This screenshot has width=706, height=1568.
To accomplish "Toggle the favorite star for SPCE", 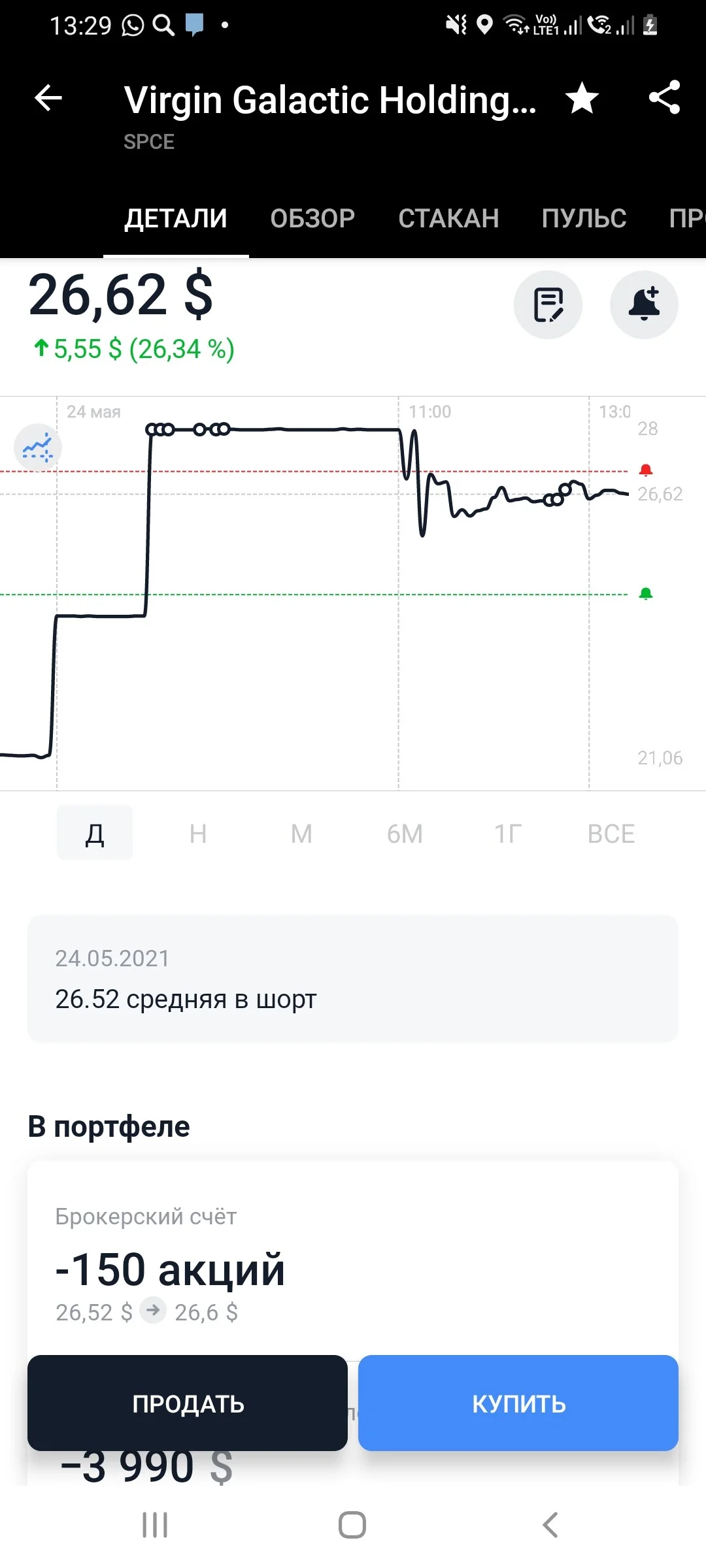I will coord(582,99).
